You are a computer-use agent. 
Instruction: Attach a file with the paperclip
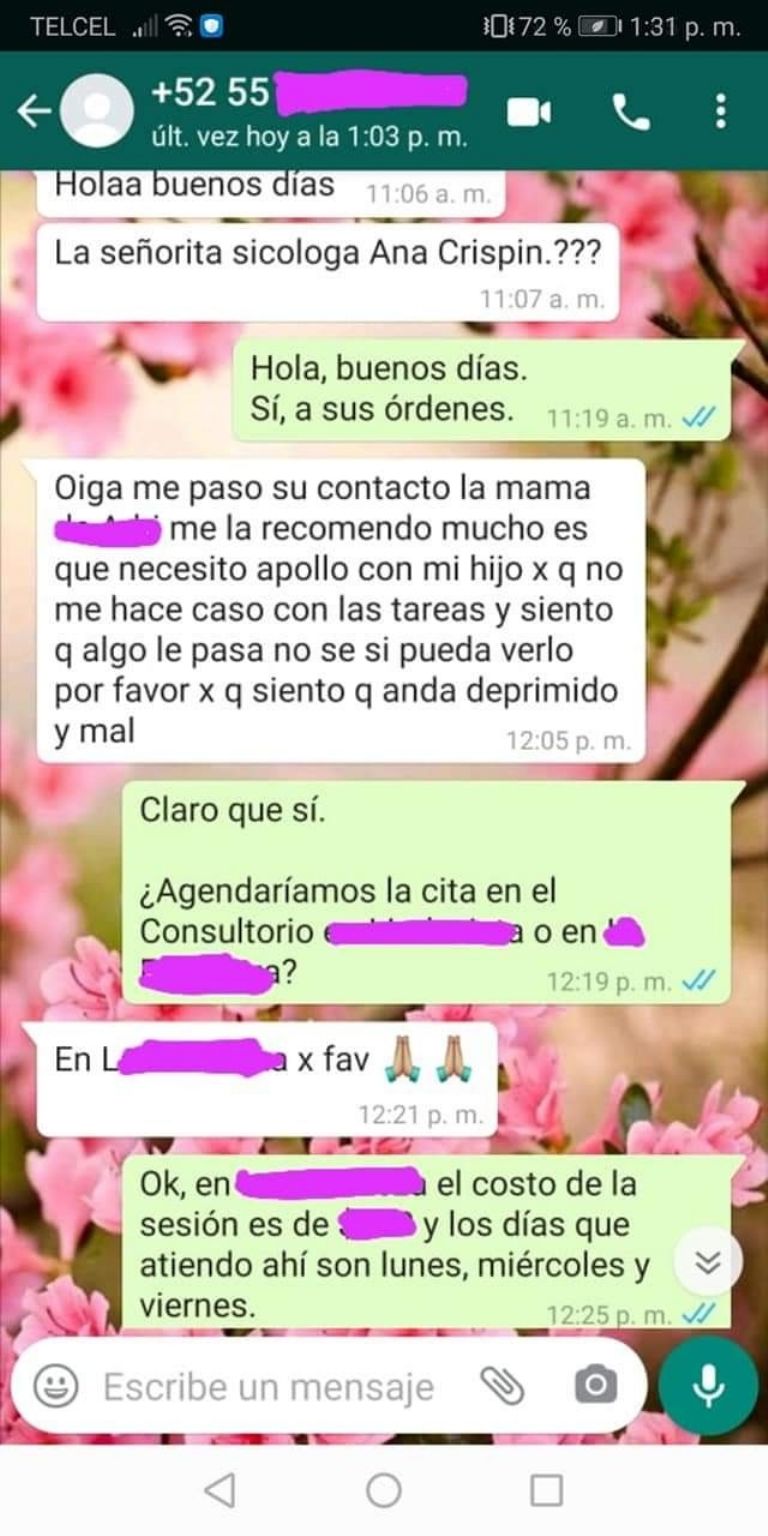click(x=503, y=1385)
